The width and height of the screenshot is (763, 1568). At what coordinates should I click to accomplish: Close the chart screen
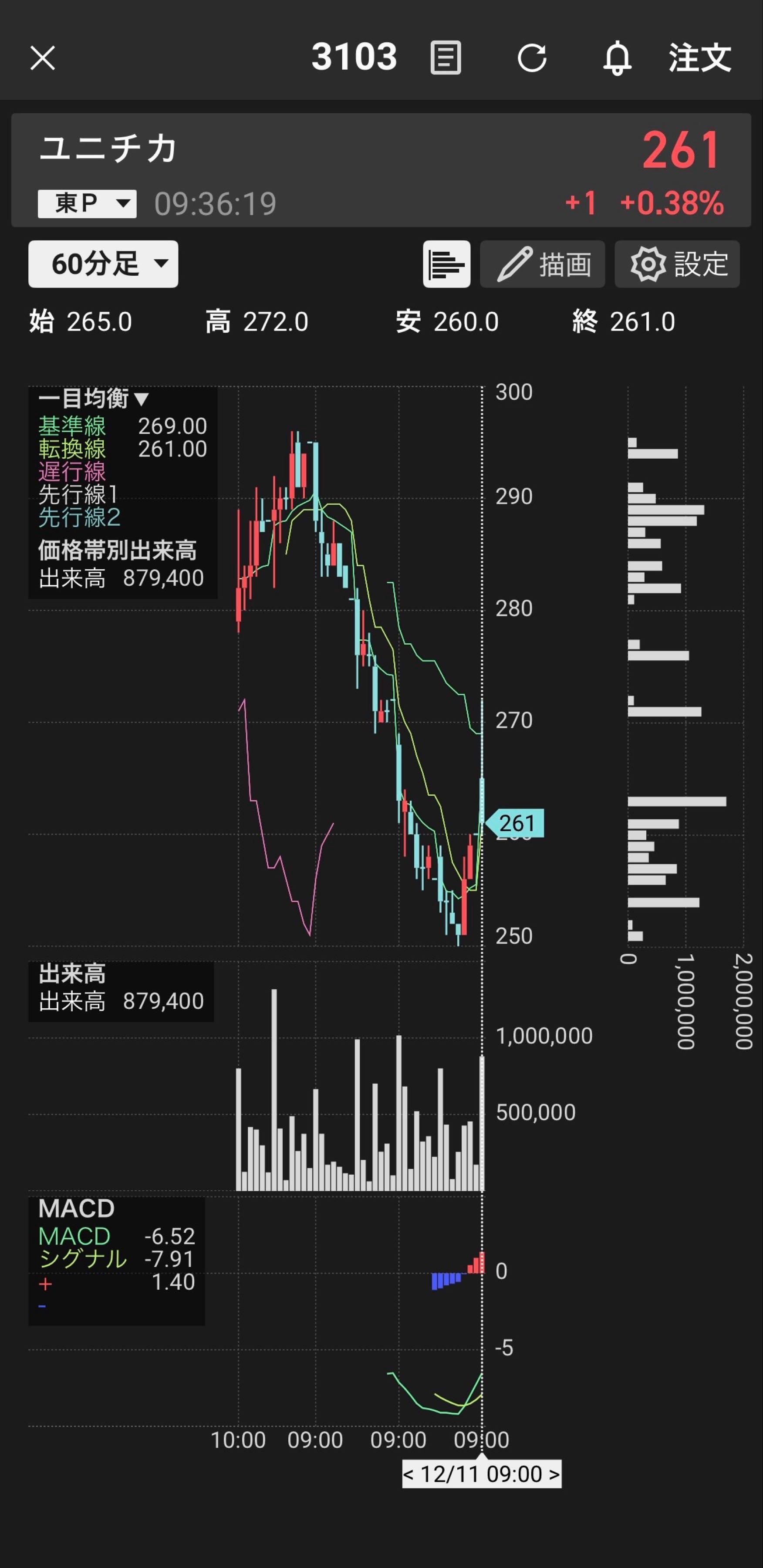pos(43,58)
